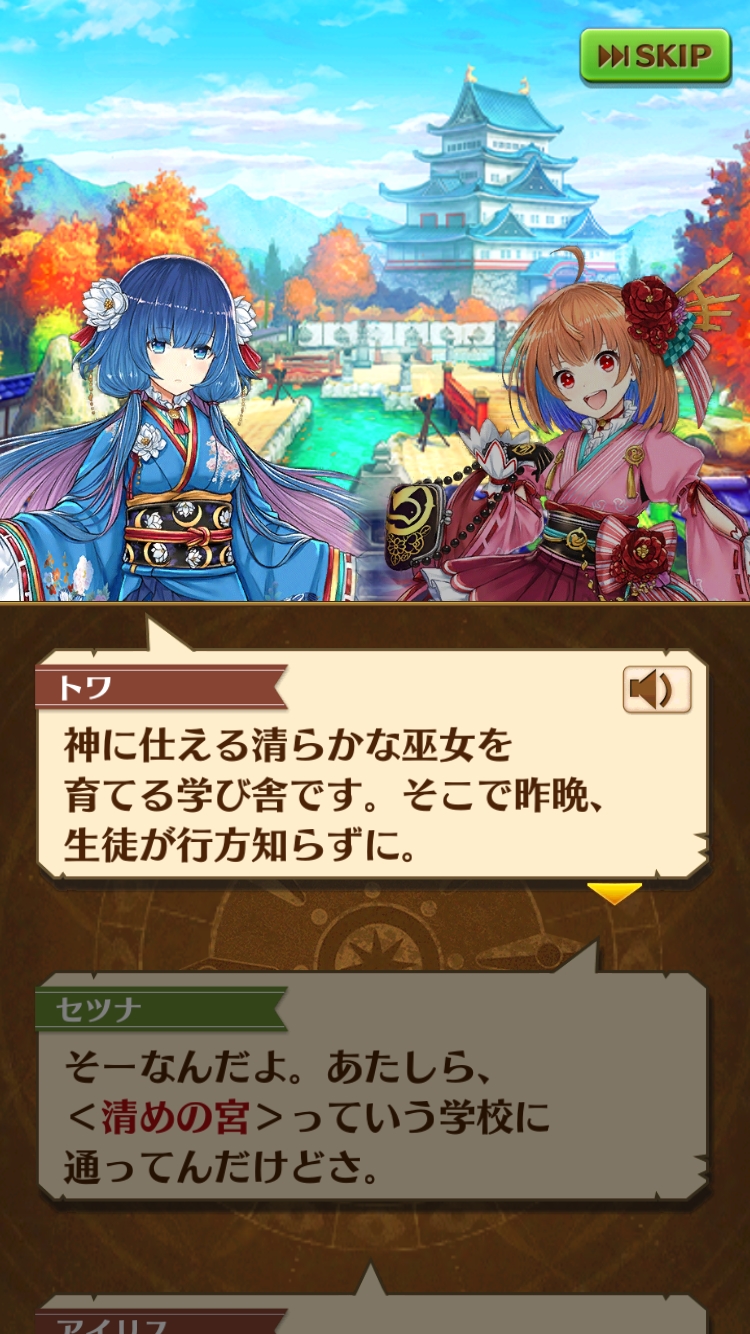Viewport: 750px width, 1334px height.
Task: Replay Towa's voice line with speaker icon
Action: [657, 689]
